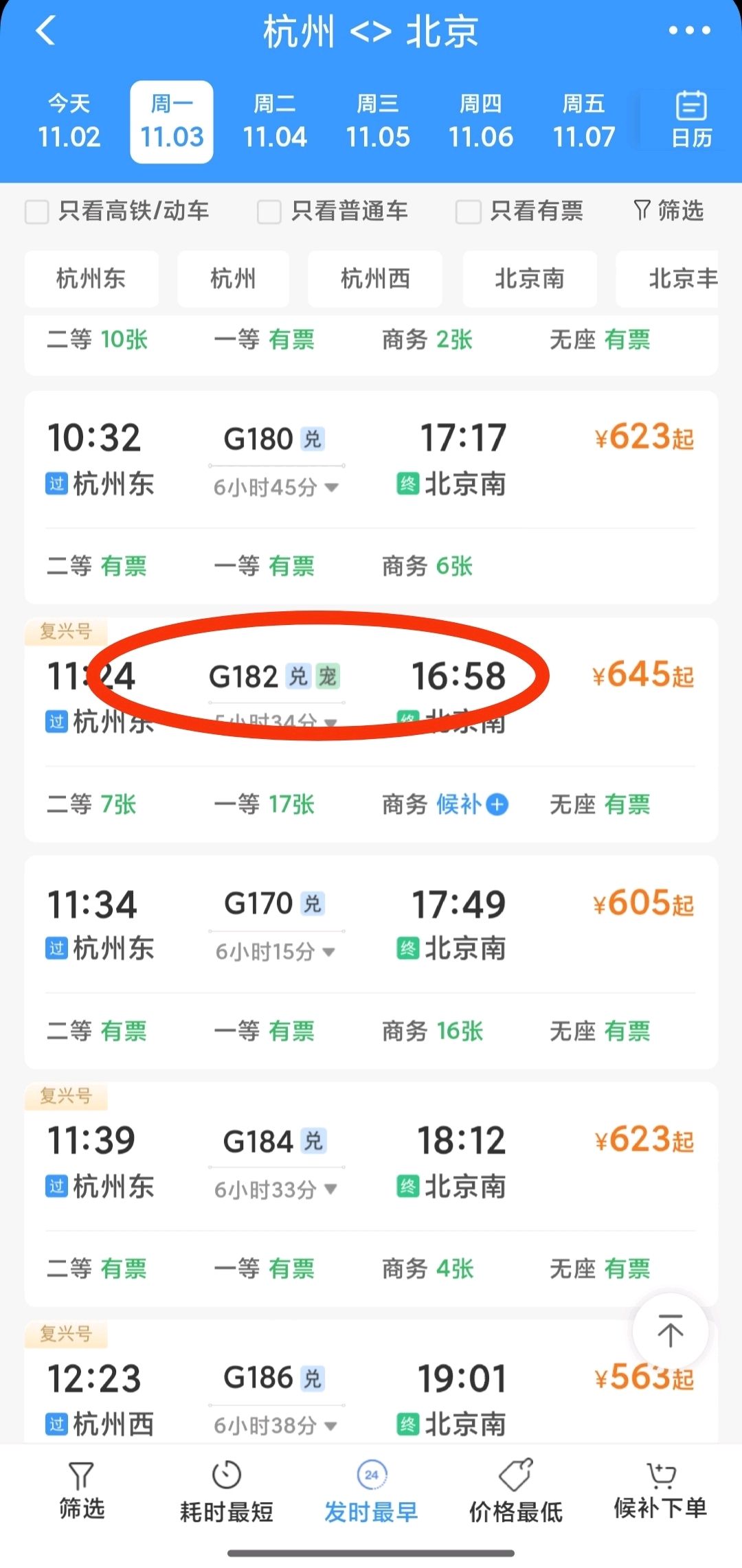Check the 只看高铁/动车 box
The height and width of the screenshot is (1568, 742).
[37, 212]
